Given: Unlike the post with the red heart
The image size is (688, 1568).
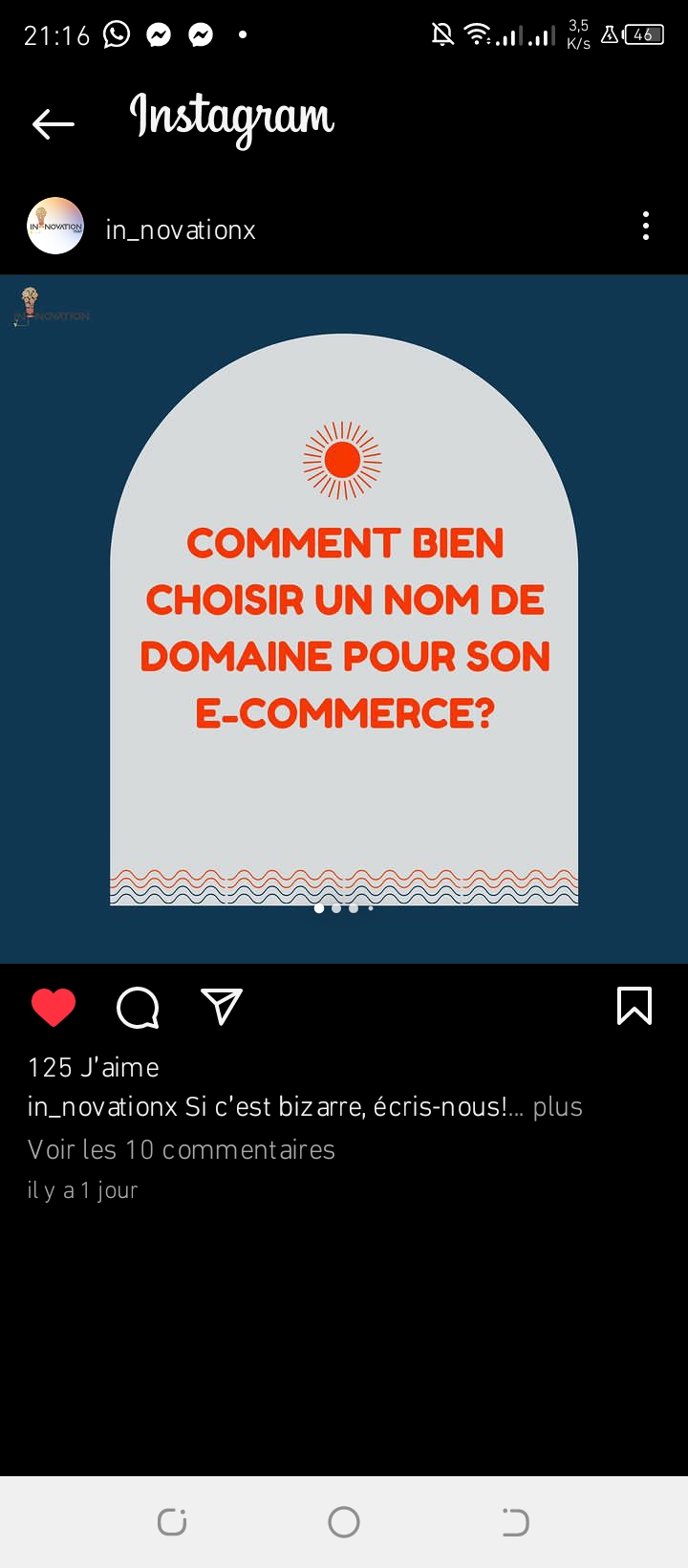Looking at the screenshot, I should 54,1008.
